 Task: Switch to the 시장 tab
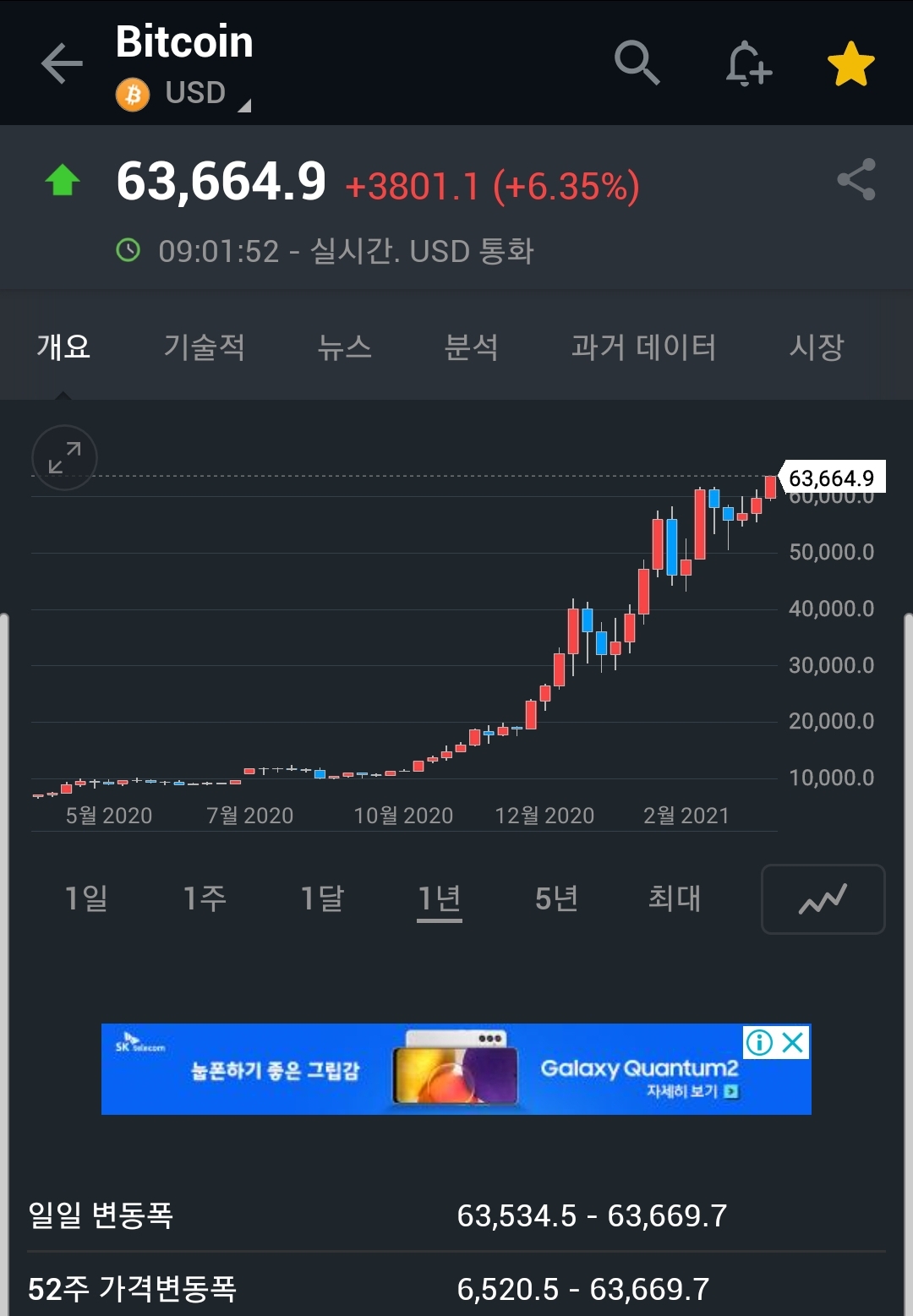[816, 347]
